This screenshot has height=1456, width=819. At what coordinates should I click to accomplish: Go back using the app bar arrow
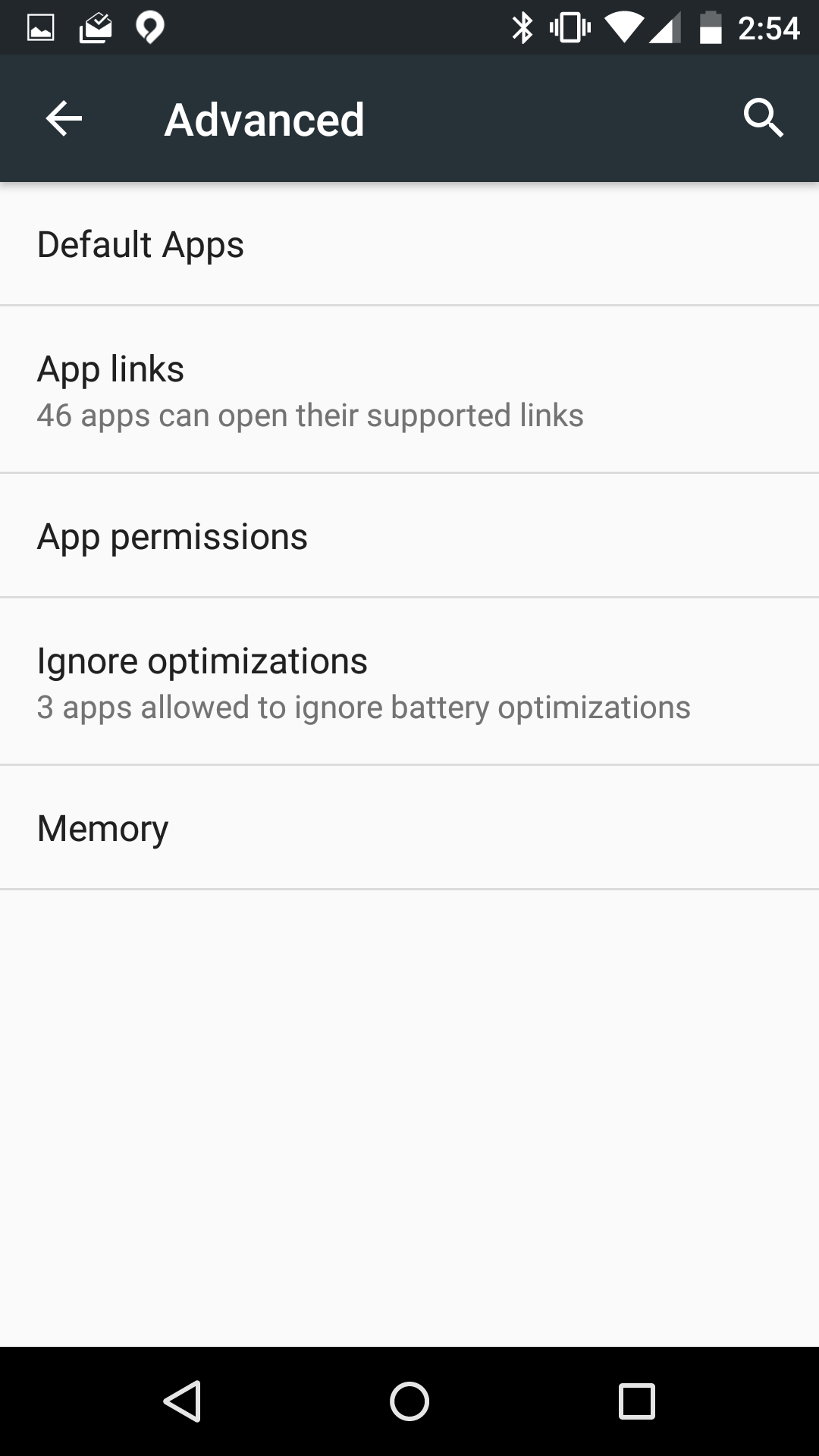pyautogui.click(x=64, y=119)
